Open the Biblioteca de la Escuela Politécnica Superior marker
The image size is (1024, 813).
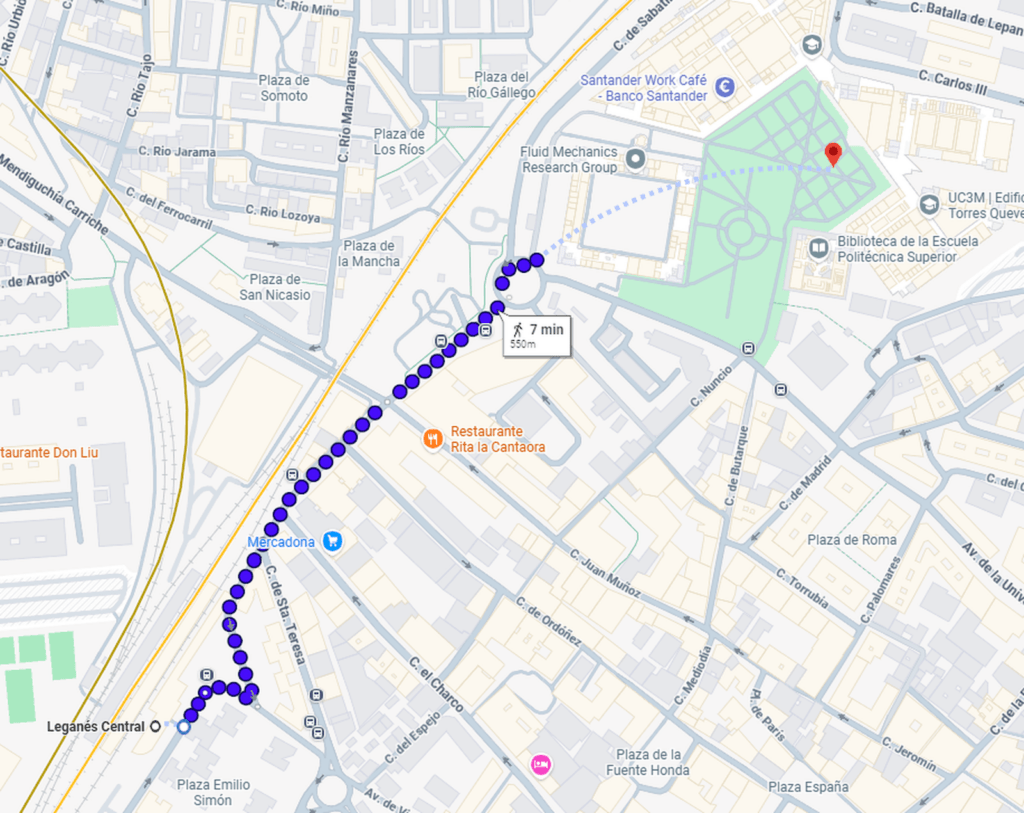coord(819,248)
